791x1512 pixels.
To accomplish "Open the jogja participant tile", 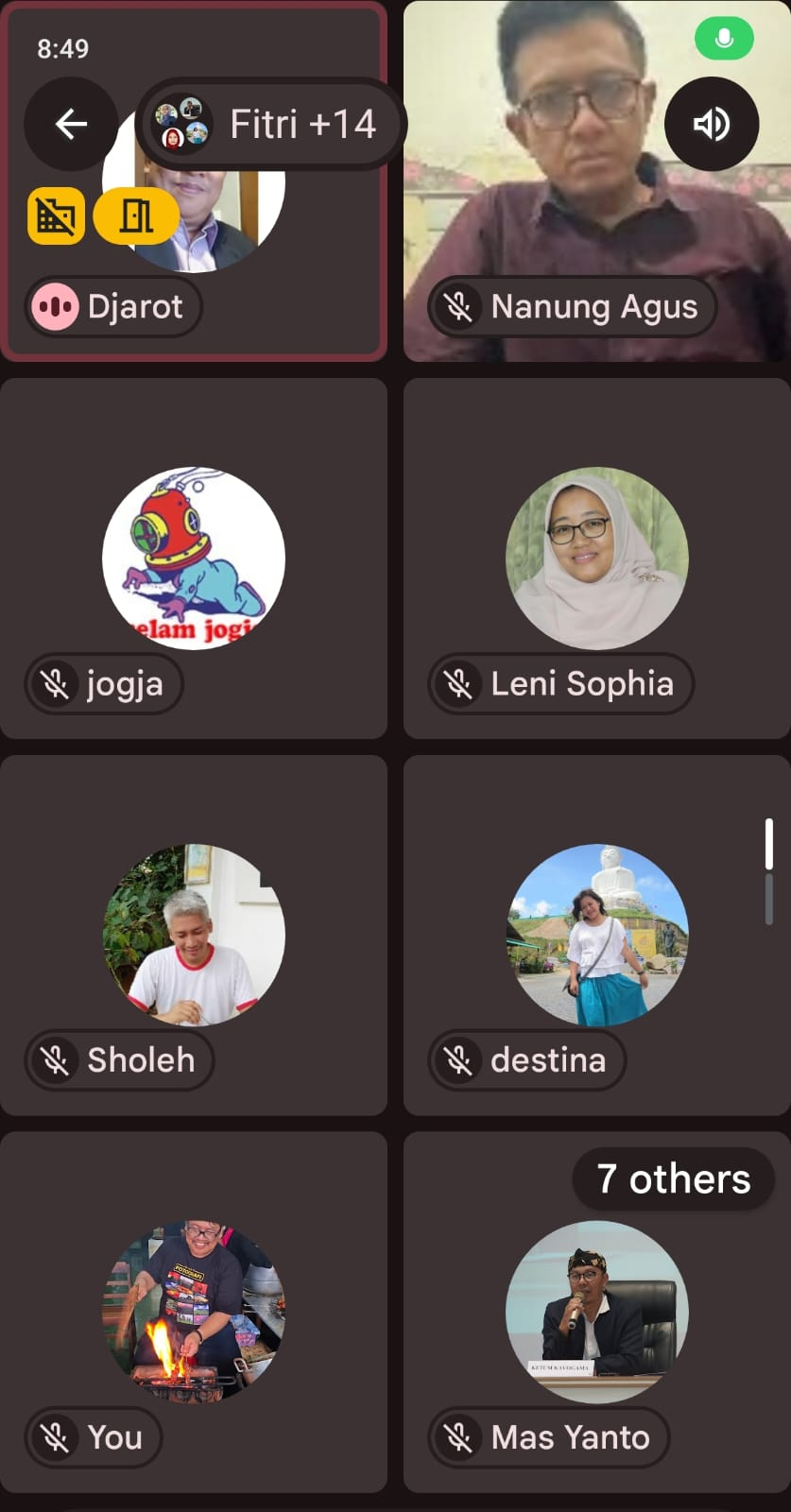I will (x=194, y=558).
